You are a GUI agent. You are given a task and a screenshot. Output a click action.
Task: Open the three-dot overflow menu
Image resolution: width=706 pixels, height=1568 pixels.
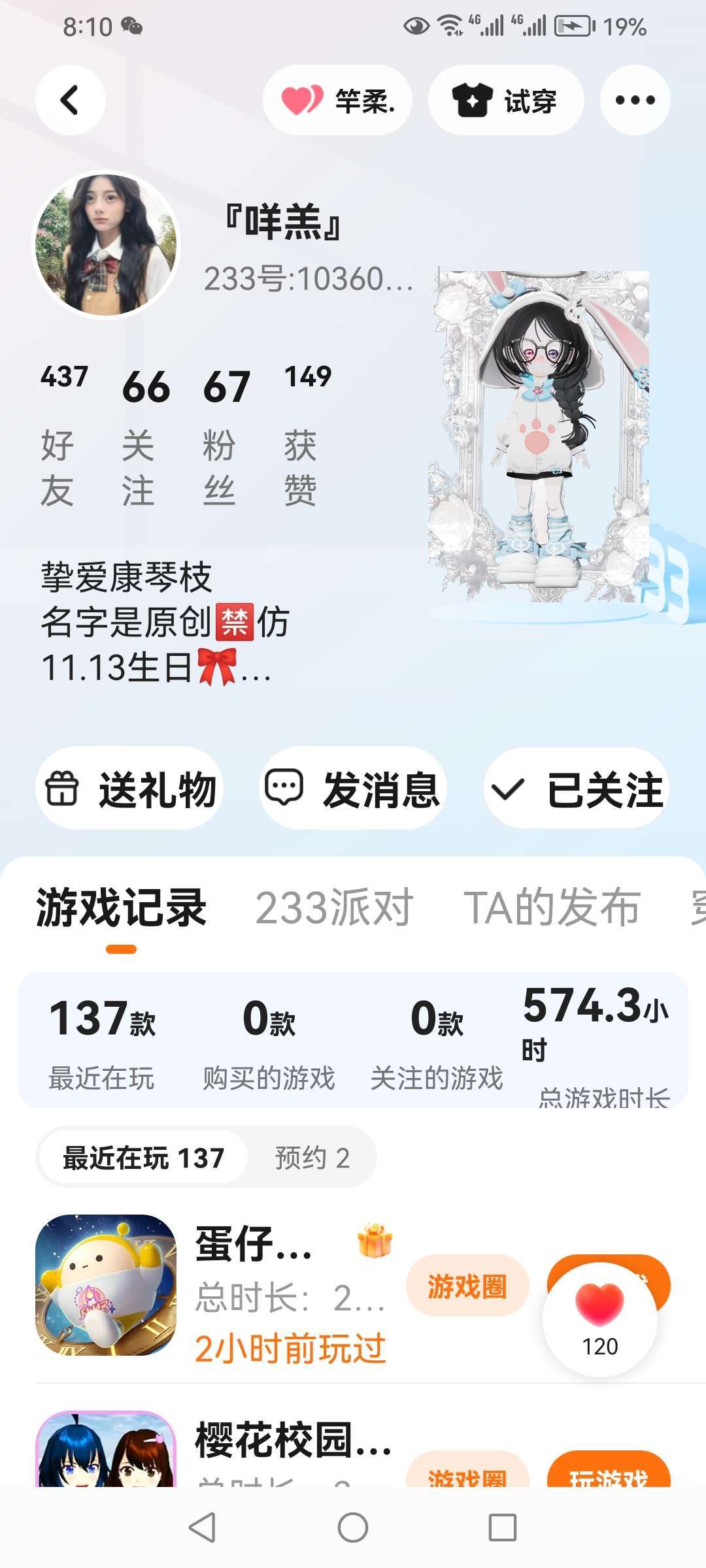click(x=635, y=100)
